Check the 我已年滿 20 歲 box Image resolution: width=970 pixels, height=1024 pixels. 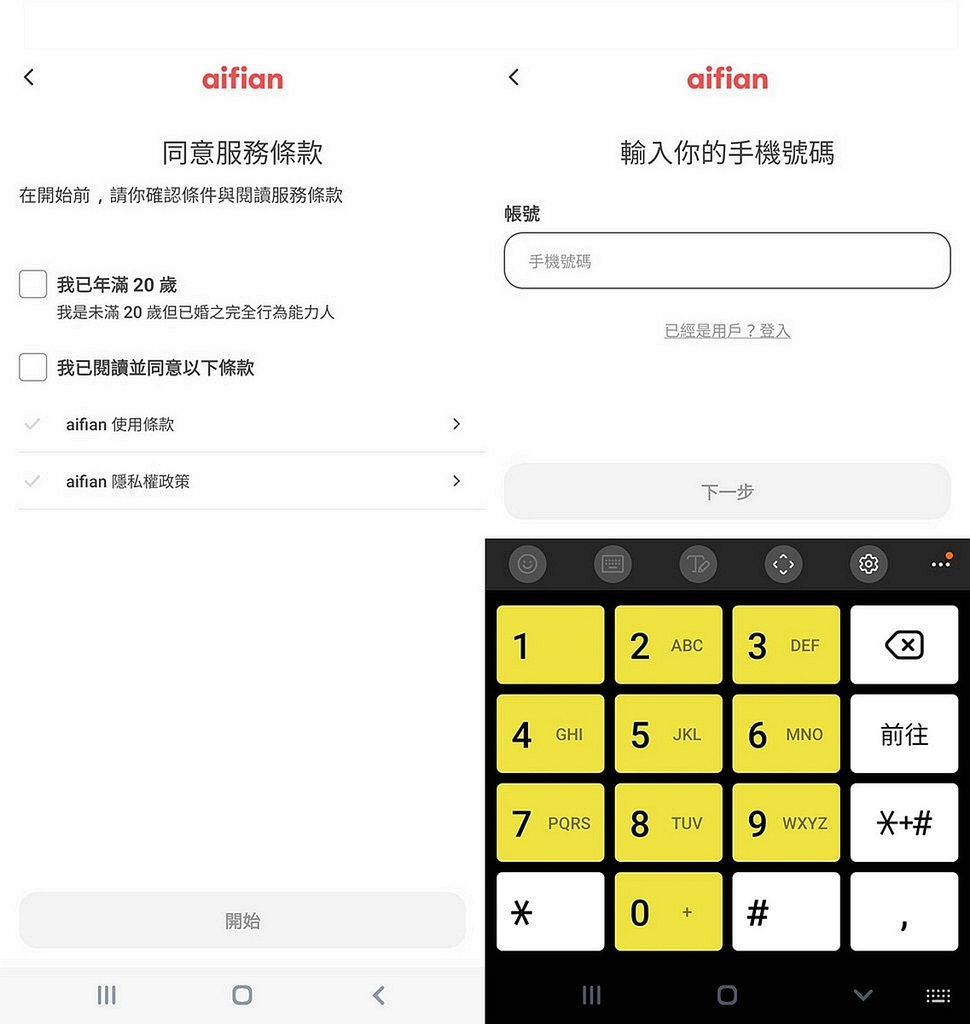point(33,284)
